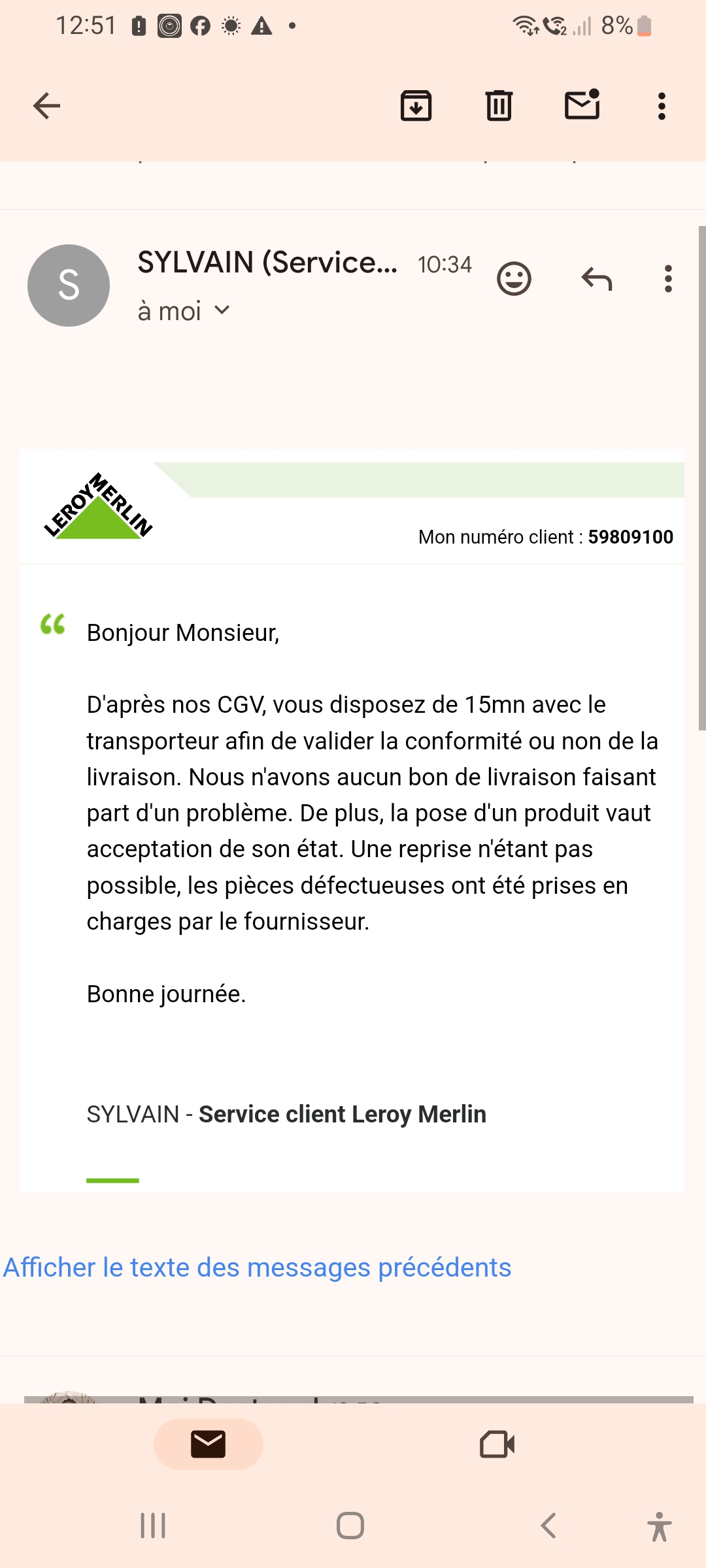Open recent apps from the navigation bar

pos(153,1526)
